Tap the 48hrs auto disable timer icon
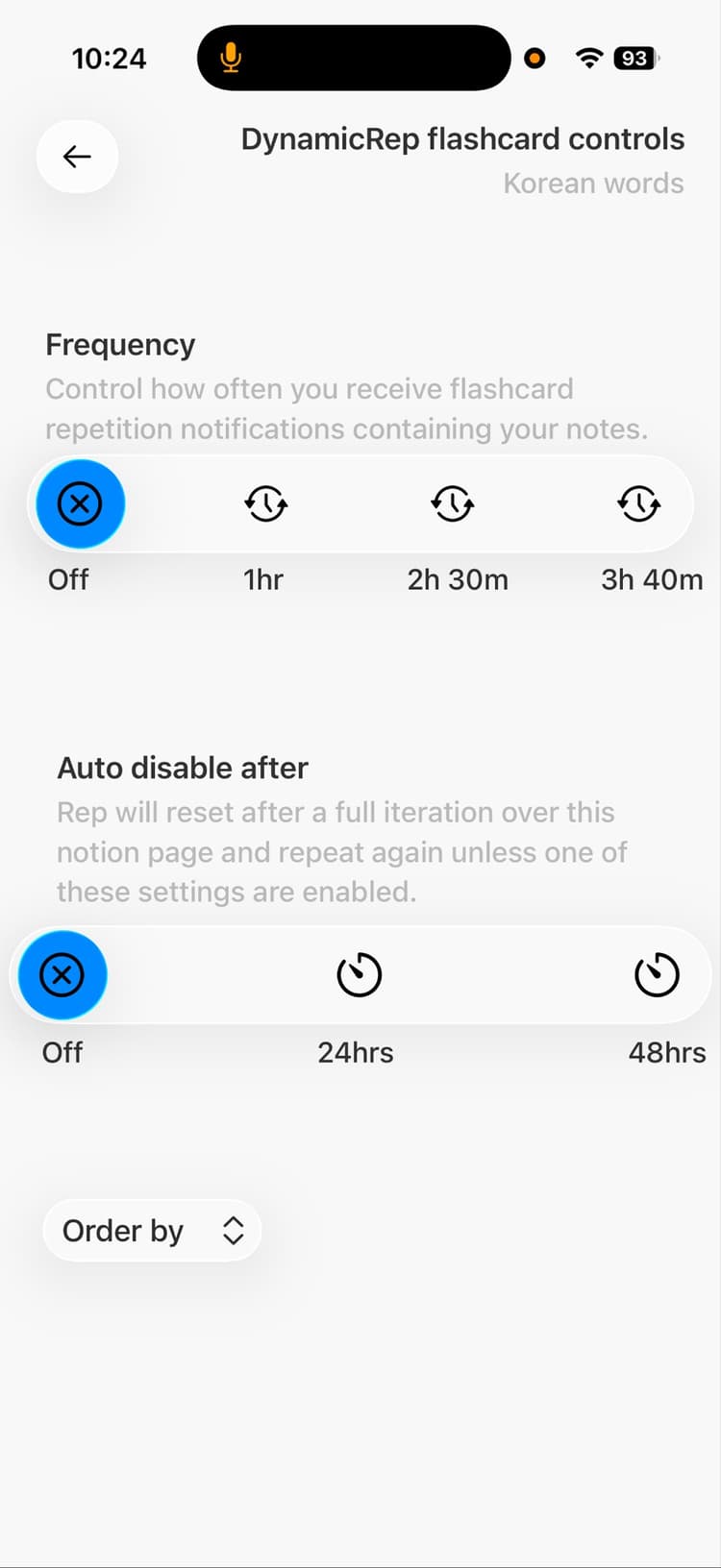 click(657, 974)
